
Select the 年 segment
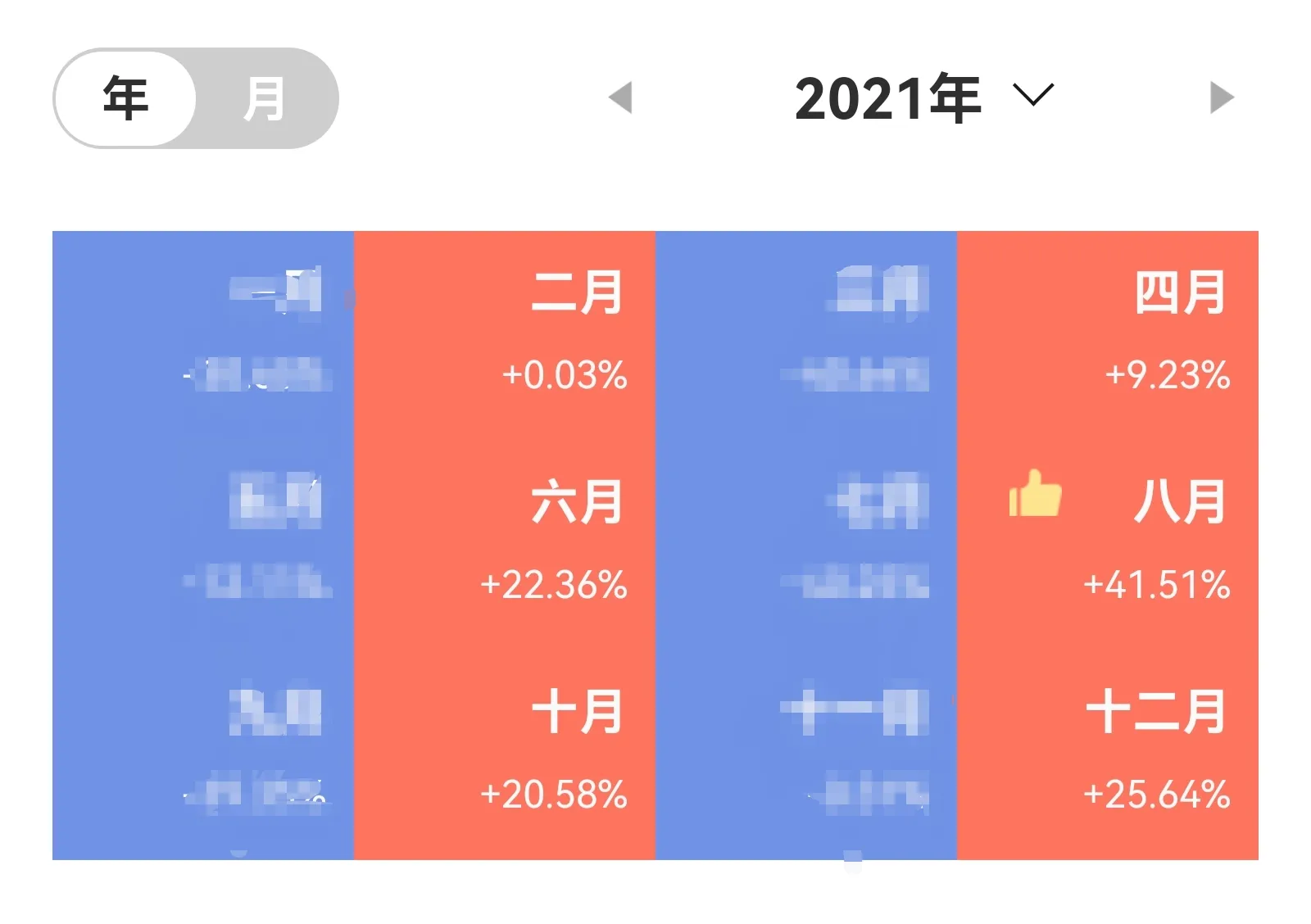coord(125,98)
